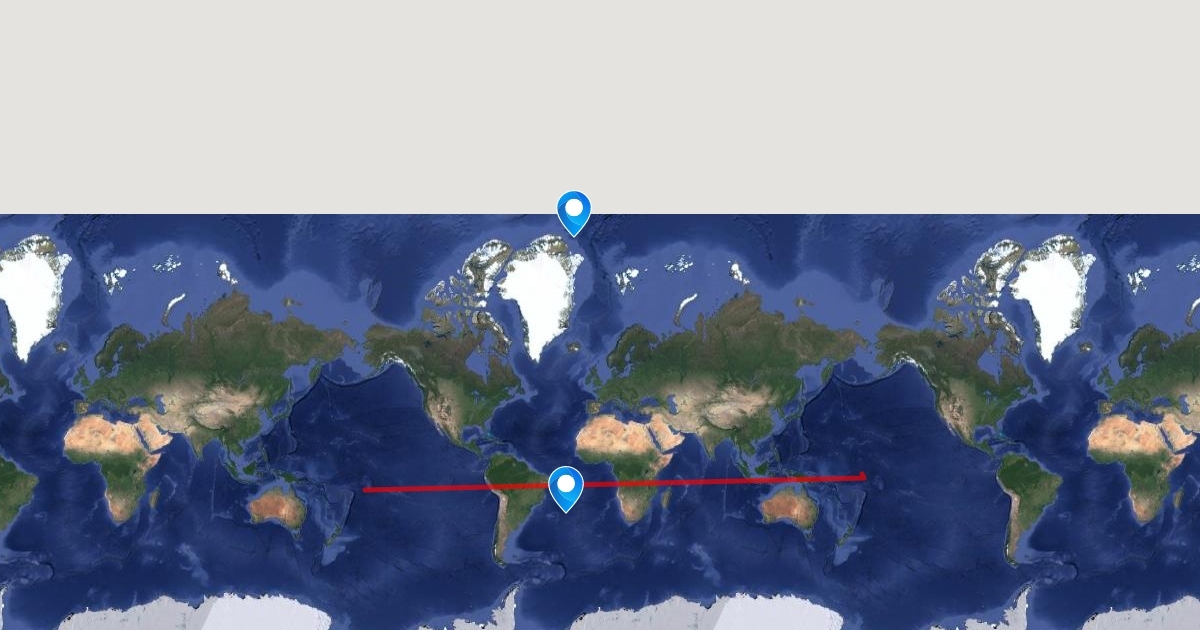Select the map marker on the red line
The height and width of the screenshot is (630, 1200).
pos(566,489)
